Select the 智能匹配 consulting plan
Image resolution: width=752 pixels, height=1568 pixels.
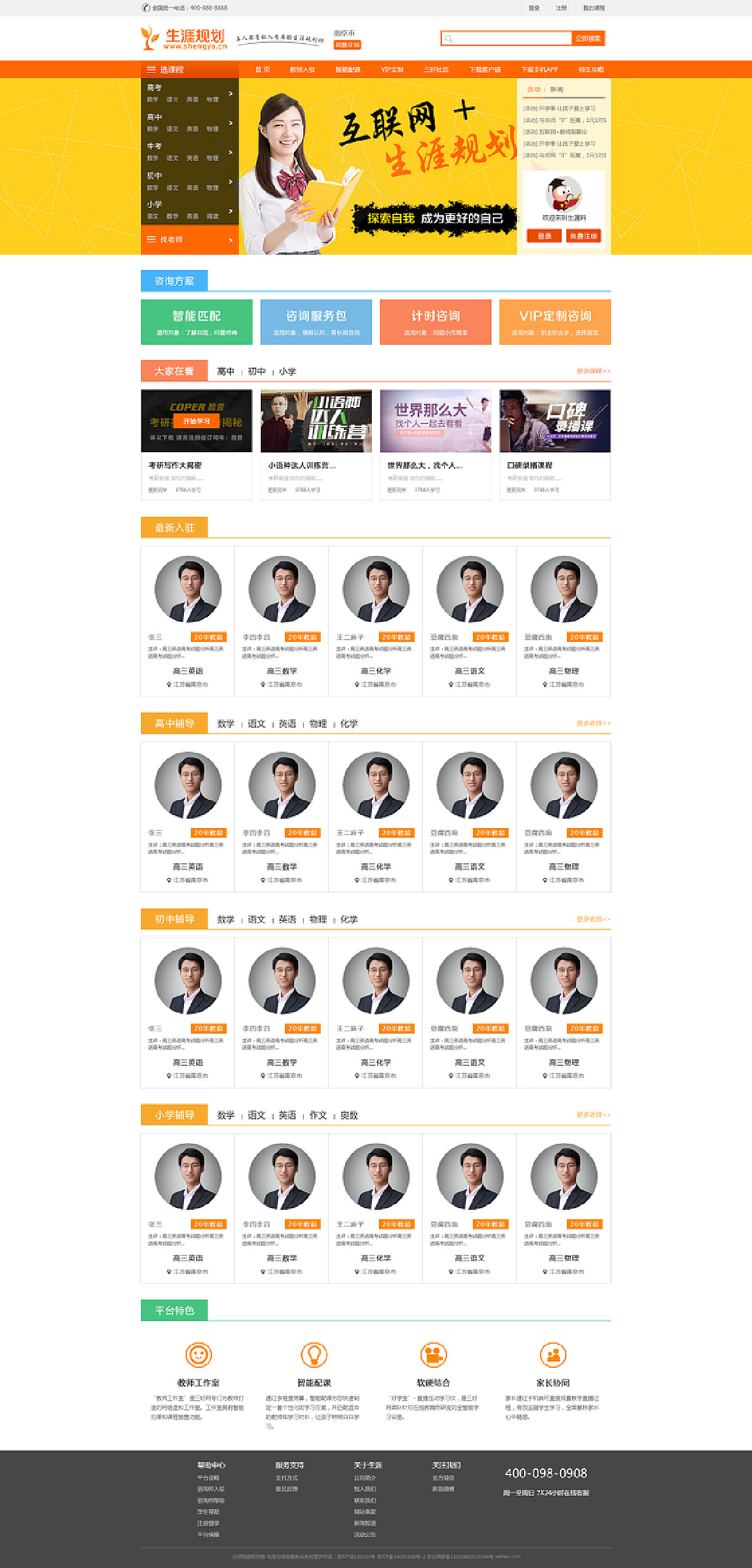click(x=197, y=322)
